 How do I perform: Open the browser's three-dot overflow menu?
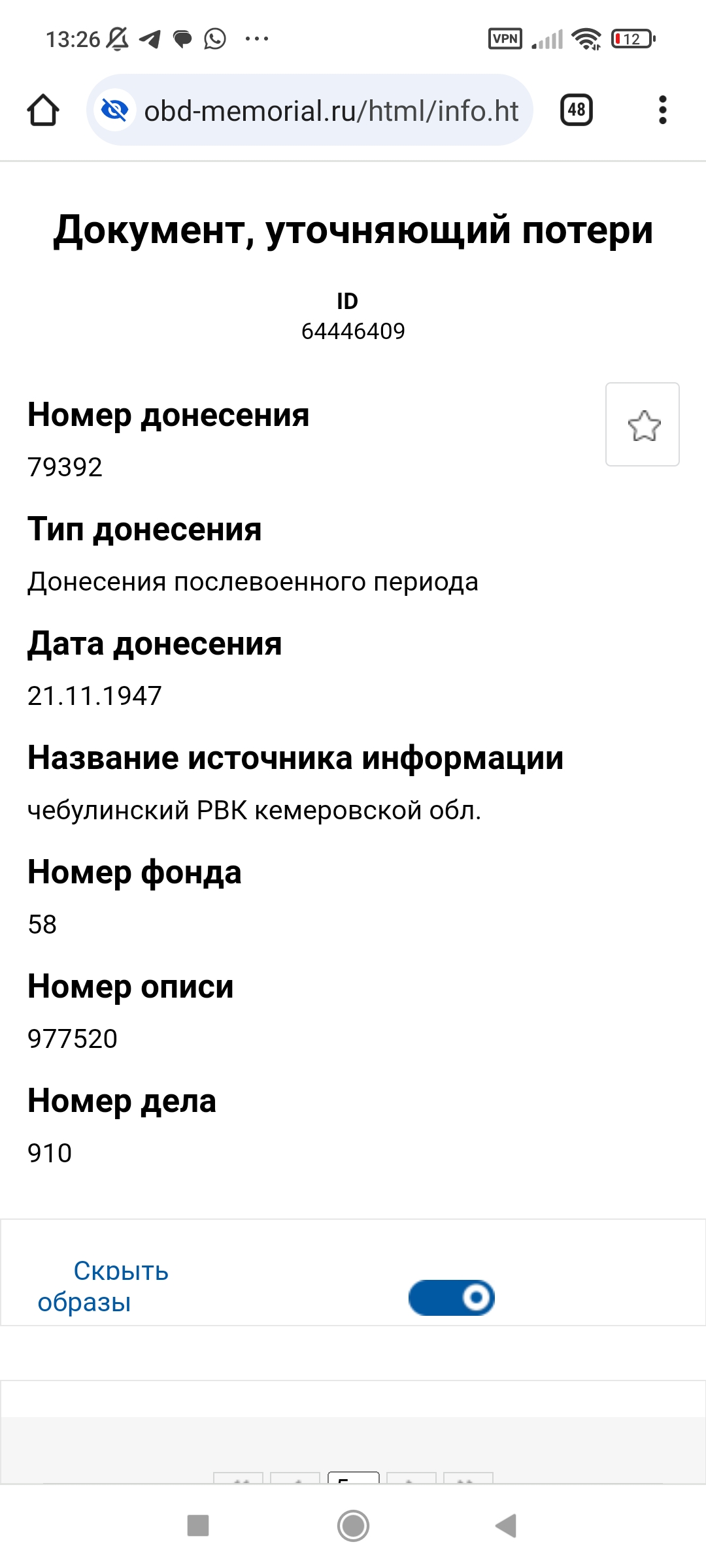click(x=663, y=110)
